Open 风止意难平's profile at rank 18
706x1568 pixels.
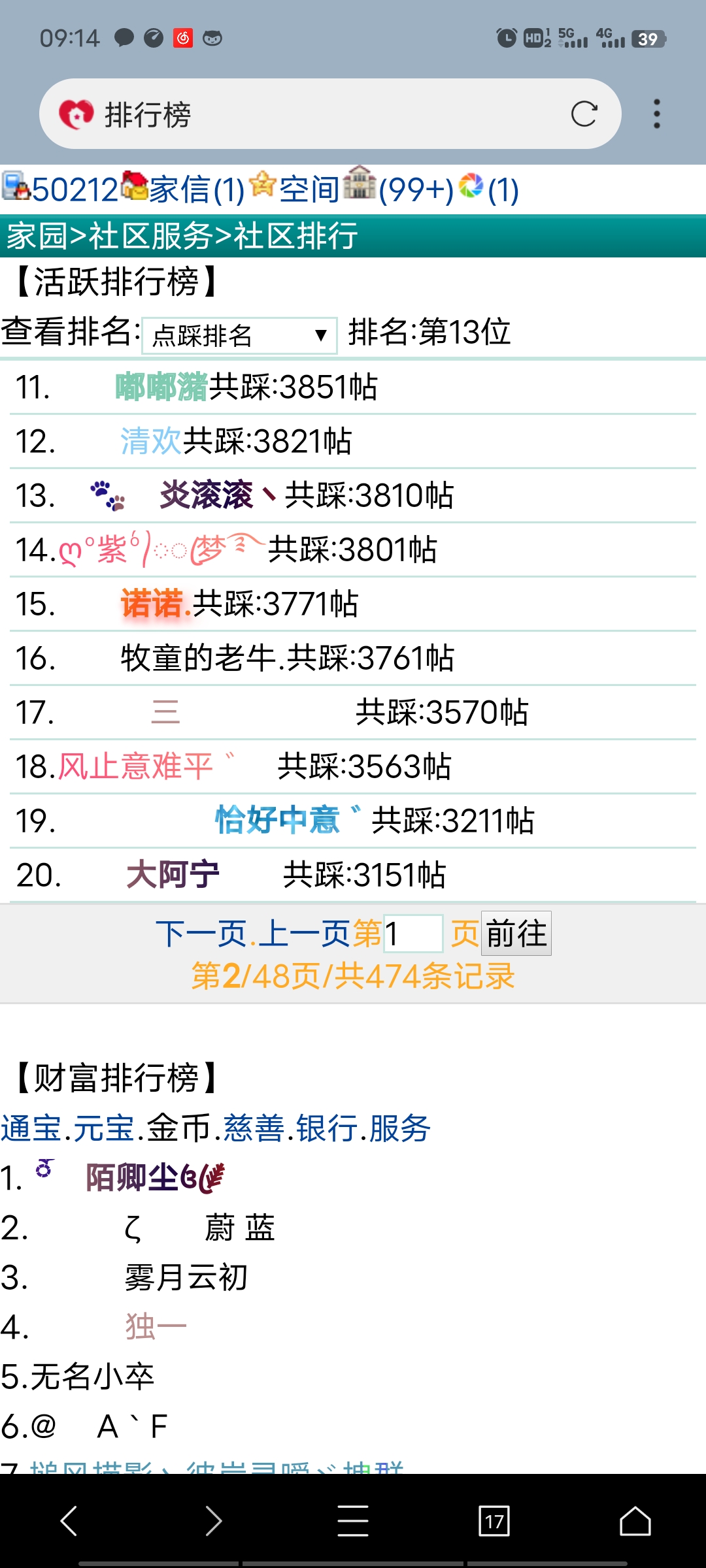coord(136,766)
